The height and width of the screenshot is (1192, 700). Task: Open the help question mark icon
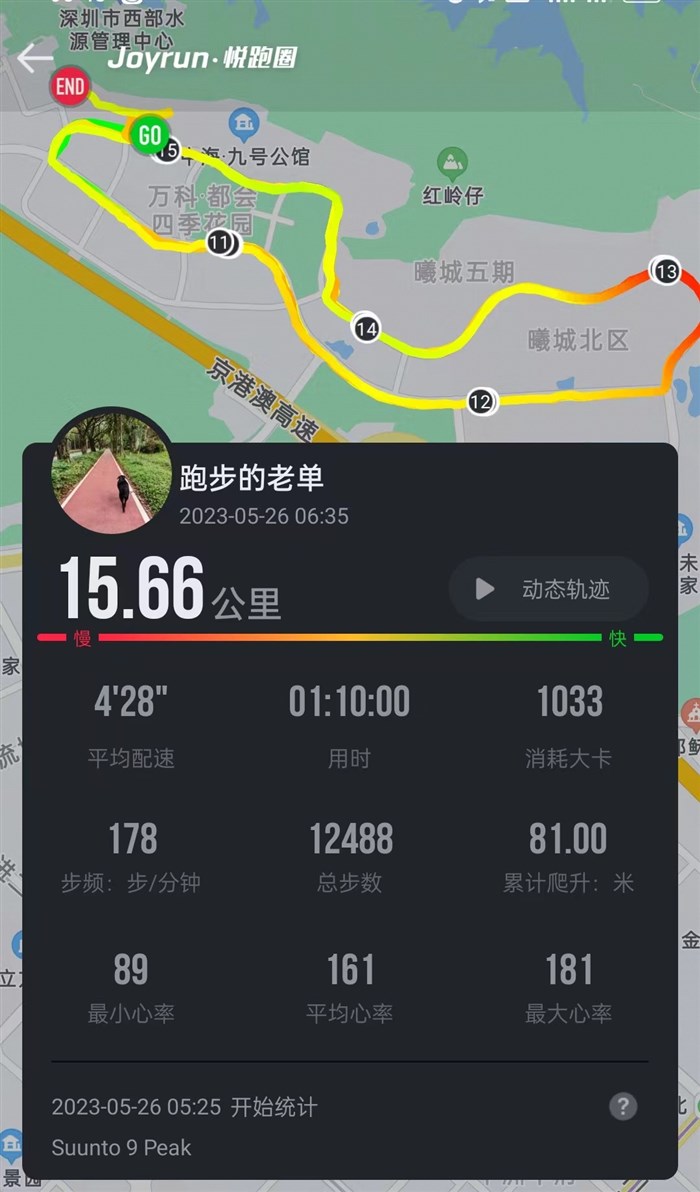(x=622, y=1106)
